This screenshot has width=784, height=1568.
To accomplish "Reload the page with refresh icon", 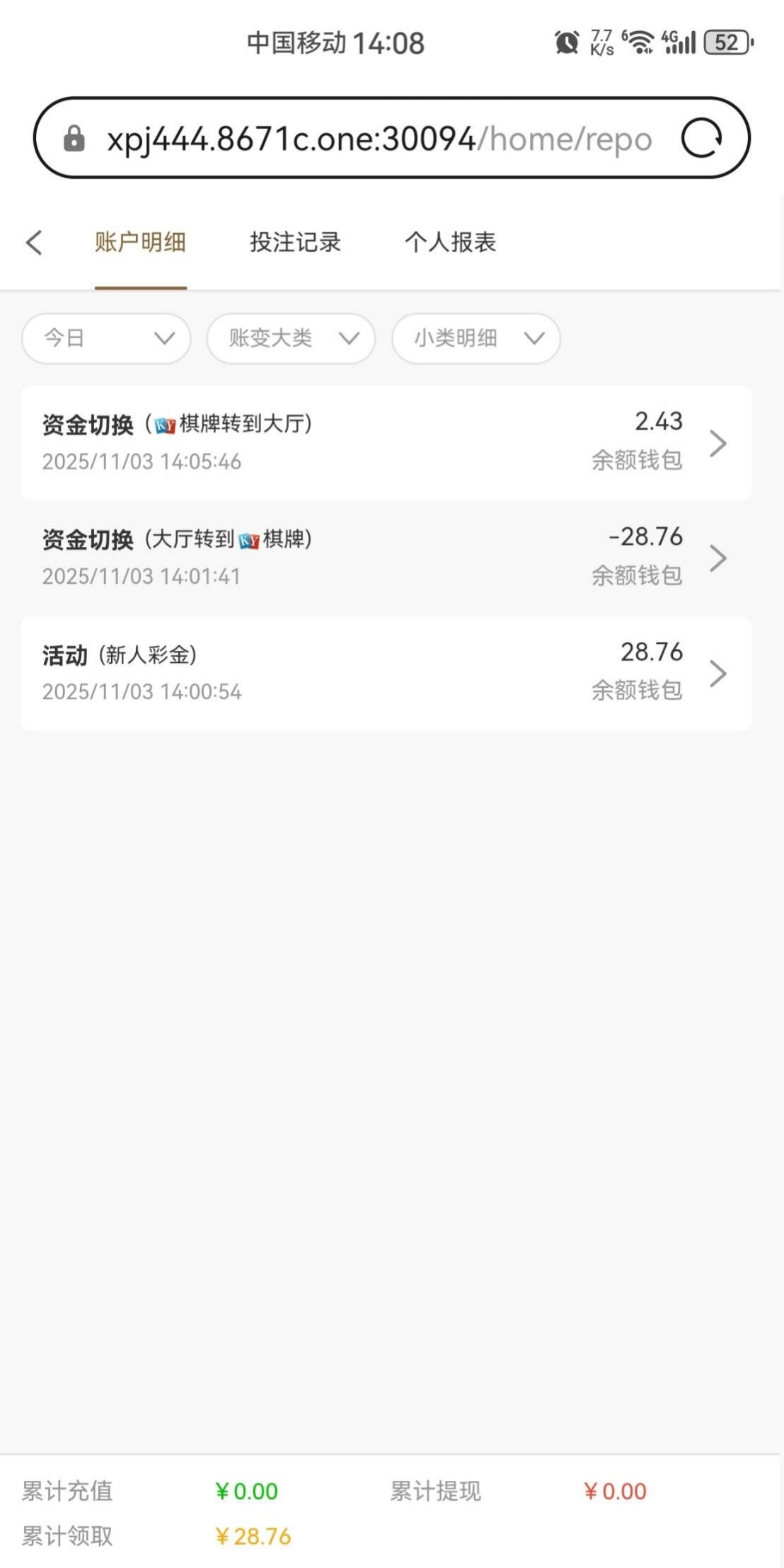I will click(701, 138).
